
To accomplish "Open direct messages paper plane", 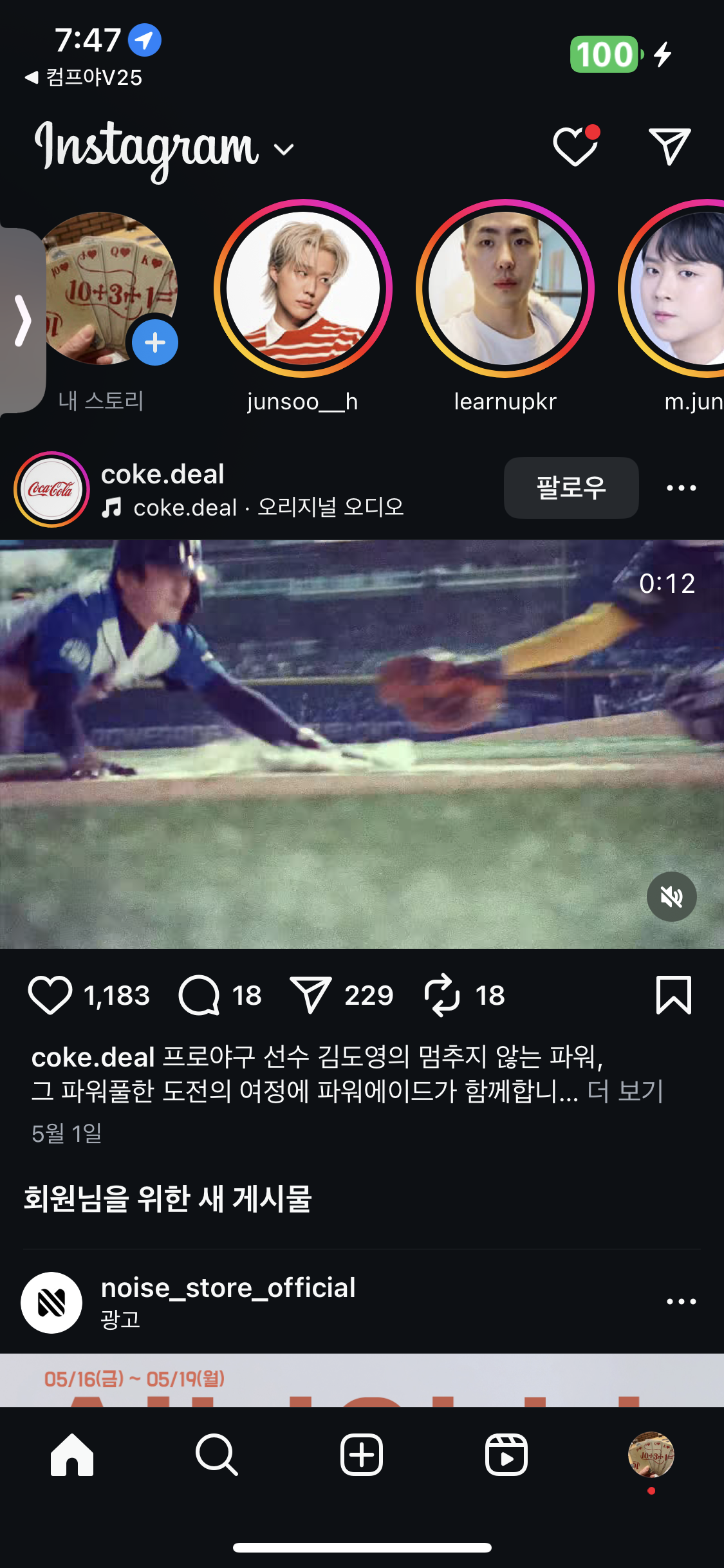I will click(669, 146).
